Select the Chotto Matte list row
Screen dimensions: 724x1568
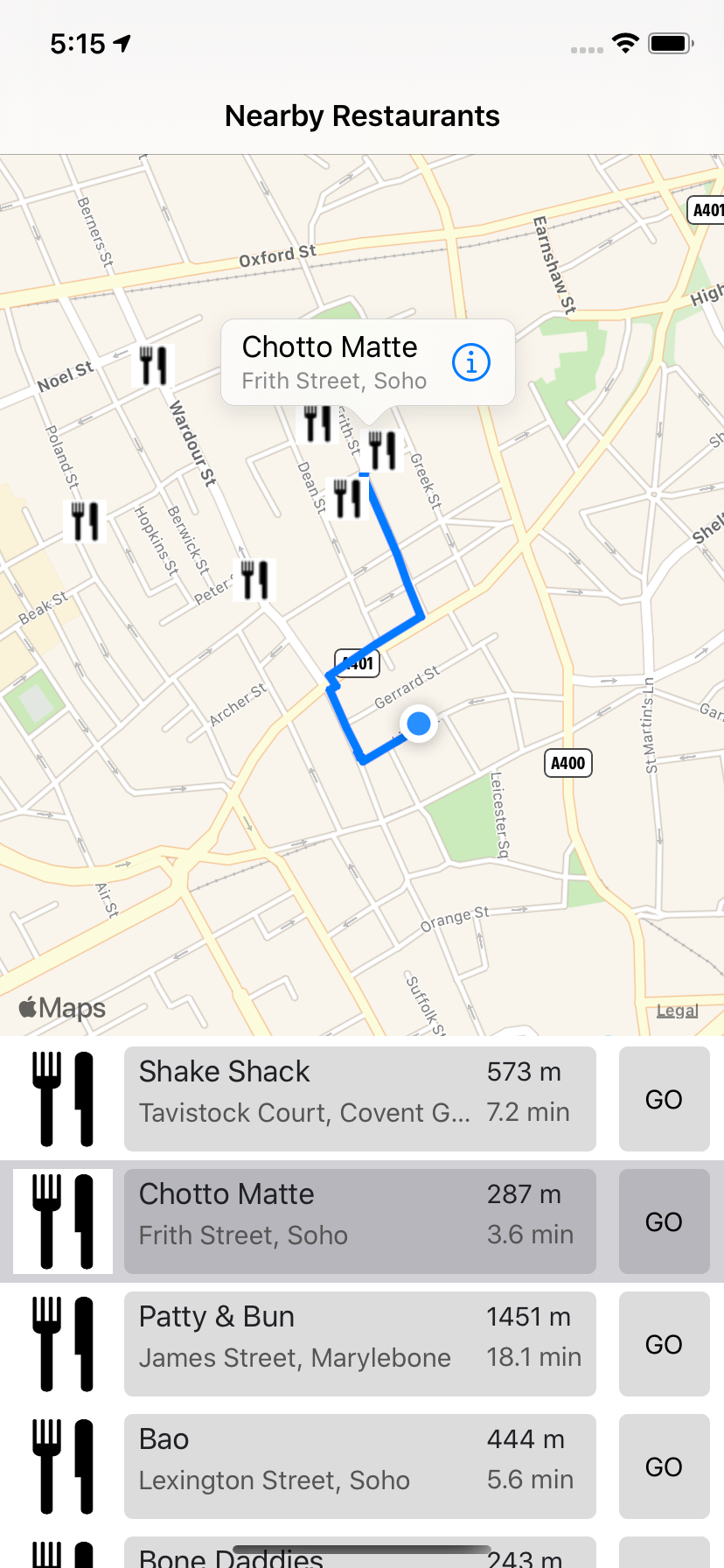[359, 1221]
